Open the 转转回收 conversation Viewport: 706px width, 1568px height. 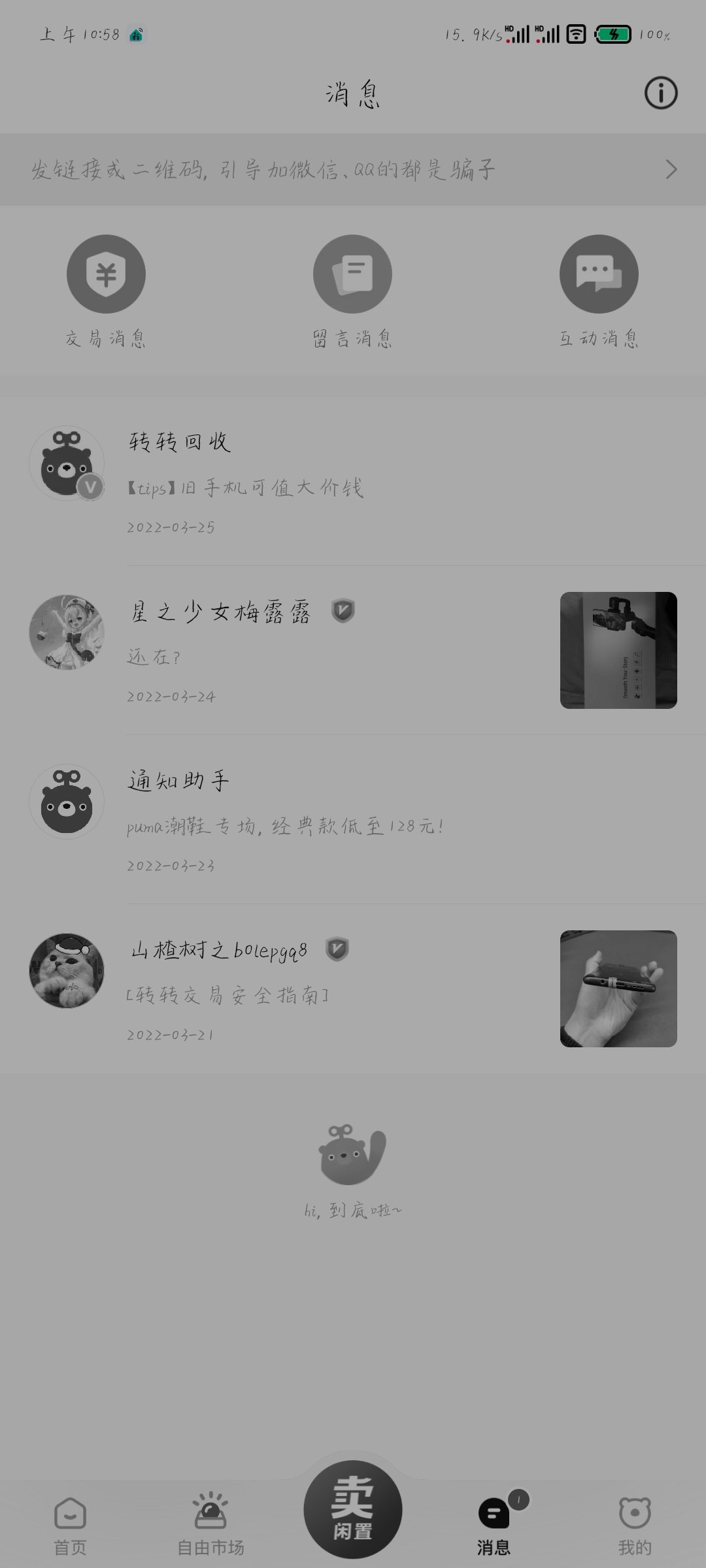(353, 481)
